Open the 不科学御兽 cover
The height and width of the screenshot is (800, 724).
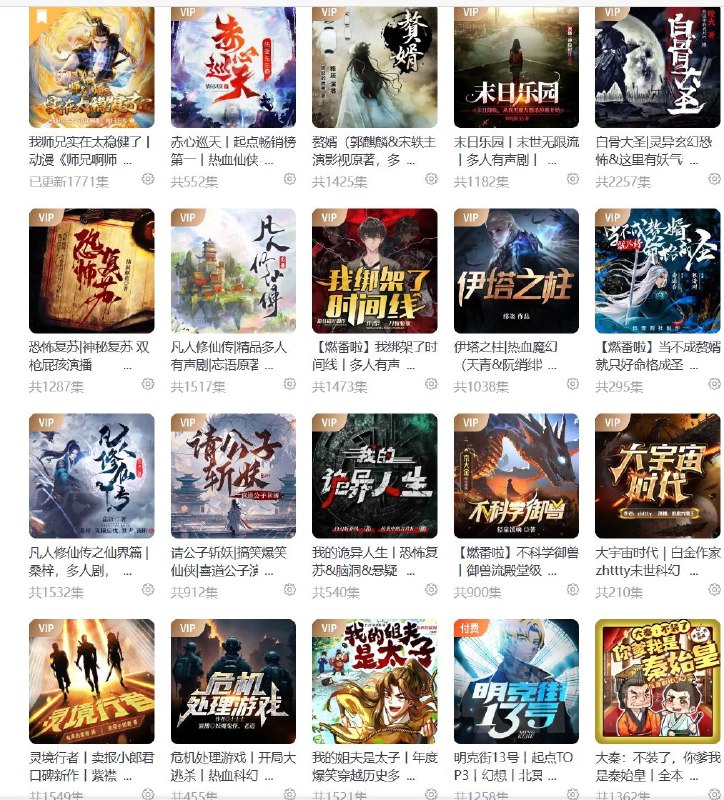point(516,476)
